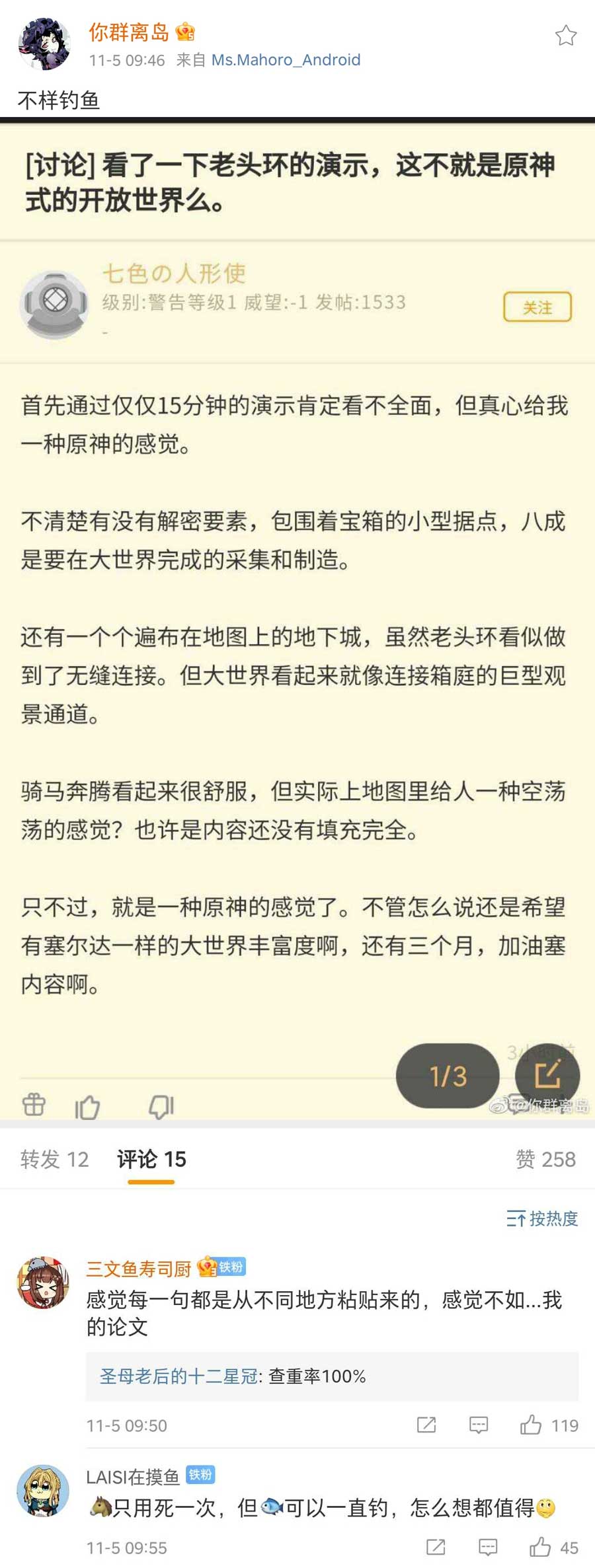Open the attached forum screenshot image
The image size is (595, 1568).
[297, 618]
